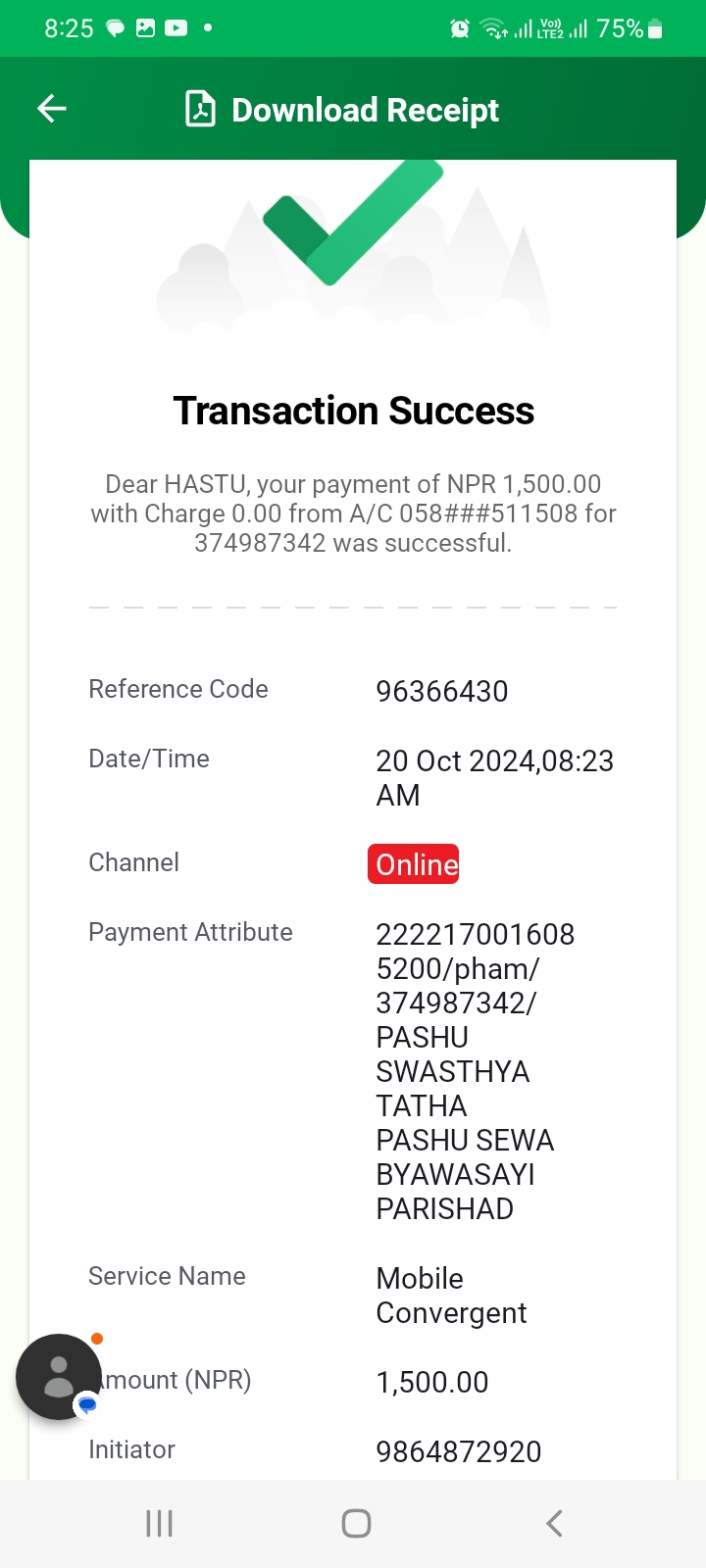Open the floating chat head bubble
This screenshot has width=706, height=1568.
pyautogui.click(x=59, y=1377)
